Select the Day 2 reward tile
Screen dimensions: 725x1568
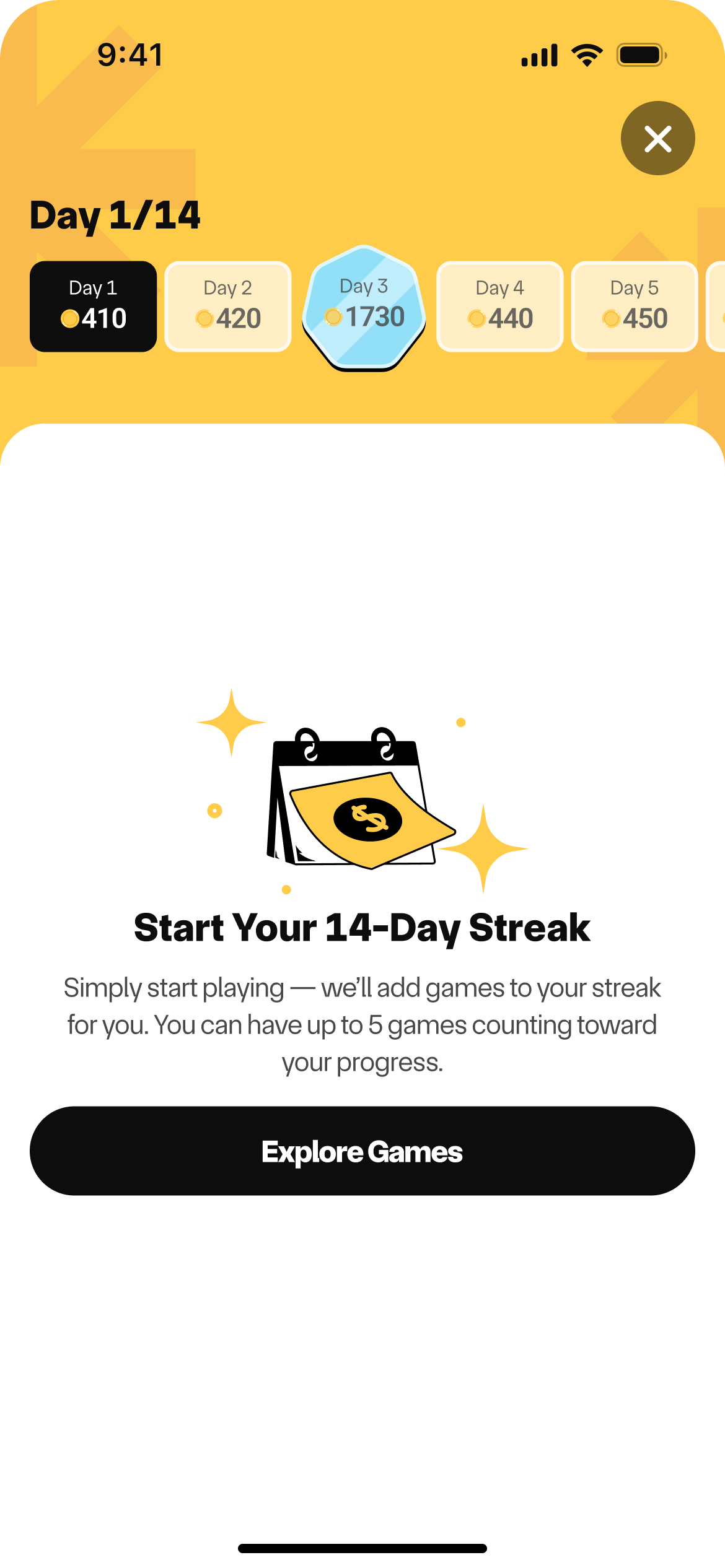click(228, 307)
